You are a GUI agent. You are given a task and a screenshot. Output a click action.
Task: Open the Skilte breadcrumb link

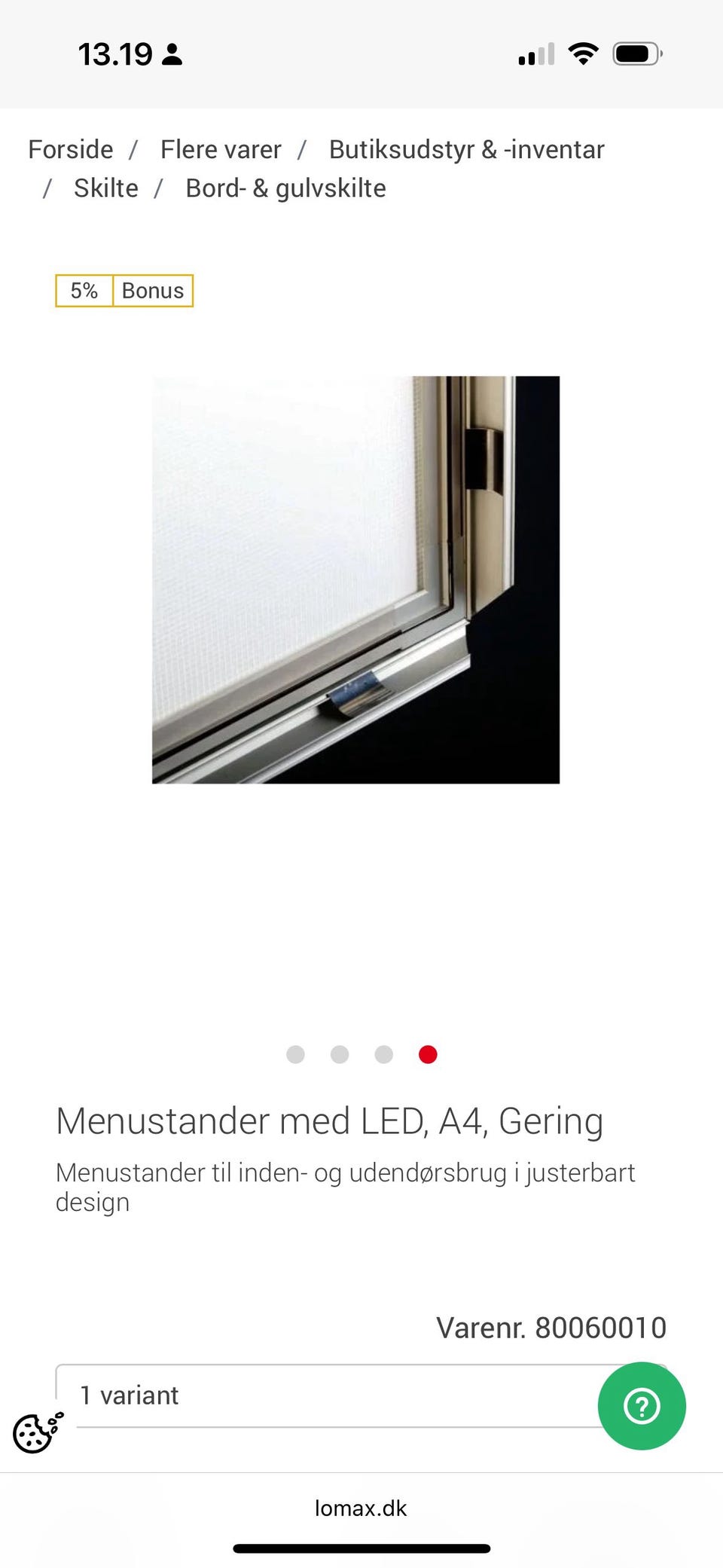(105, 188)
